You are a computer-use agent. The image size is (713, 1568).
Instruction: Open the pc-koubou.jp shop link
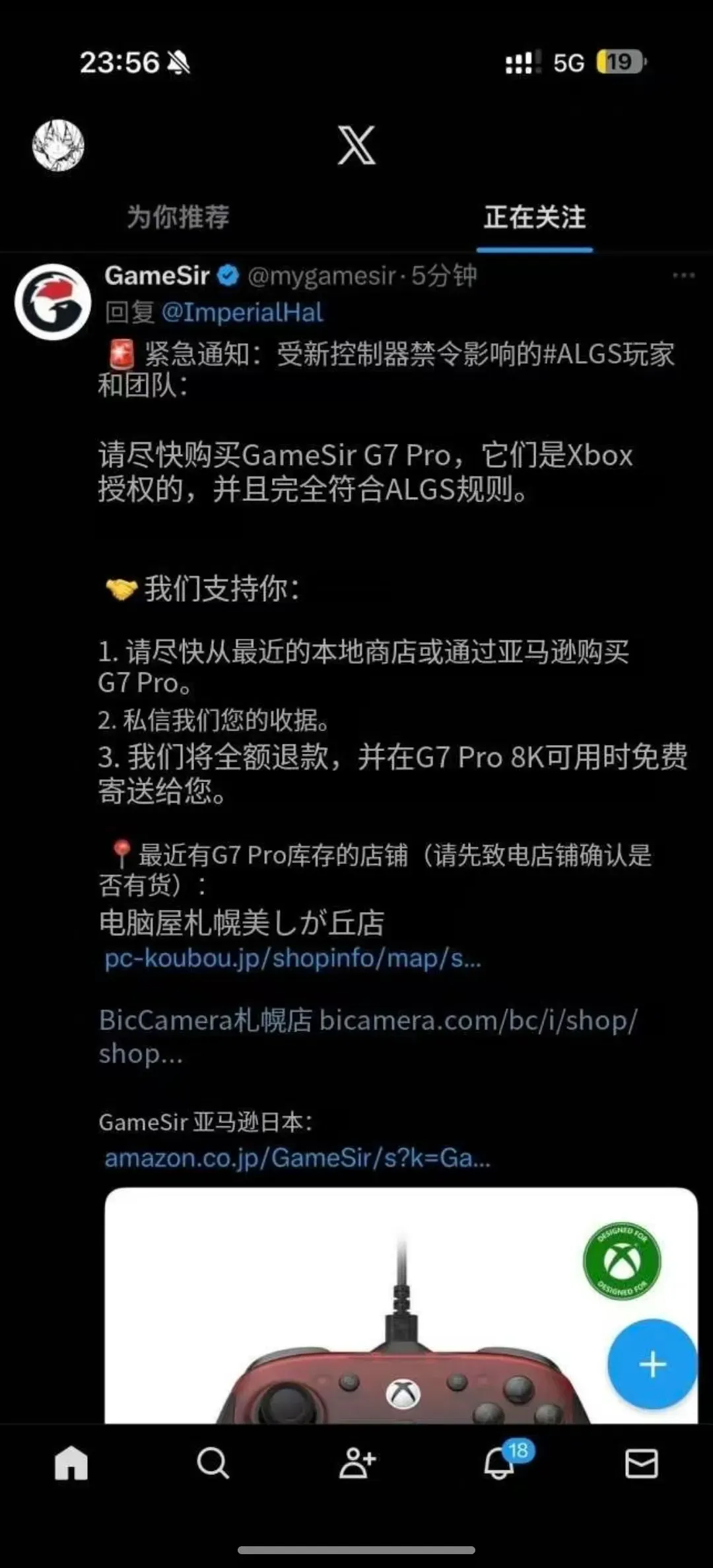click(292, 958)
